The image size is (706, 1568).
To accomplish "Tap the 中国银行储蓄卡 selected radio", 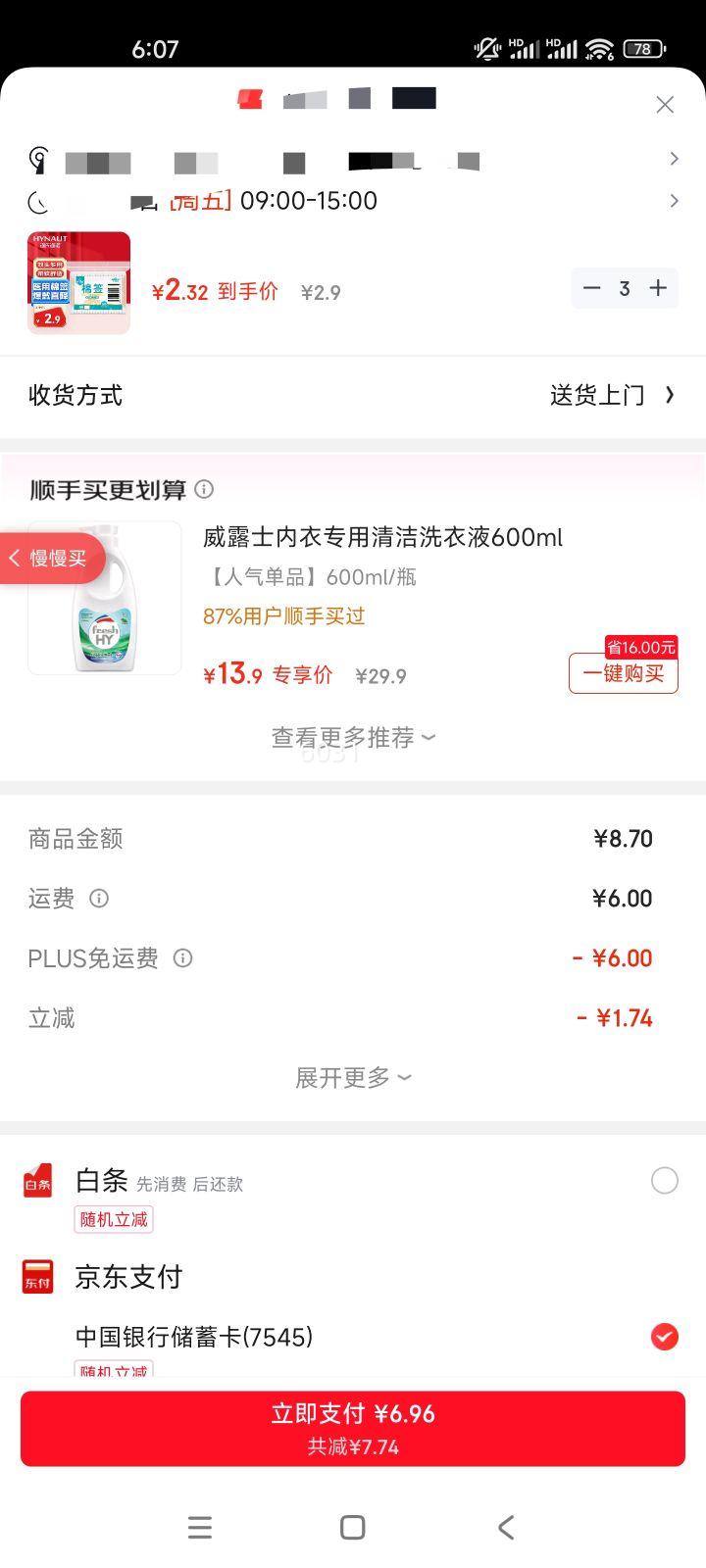I will [x=665, y=1337].
